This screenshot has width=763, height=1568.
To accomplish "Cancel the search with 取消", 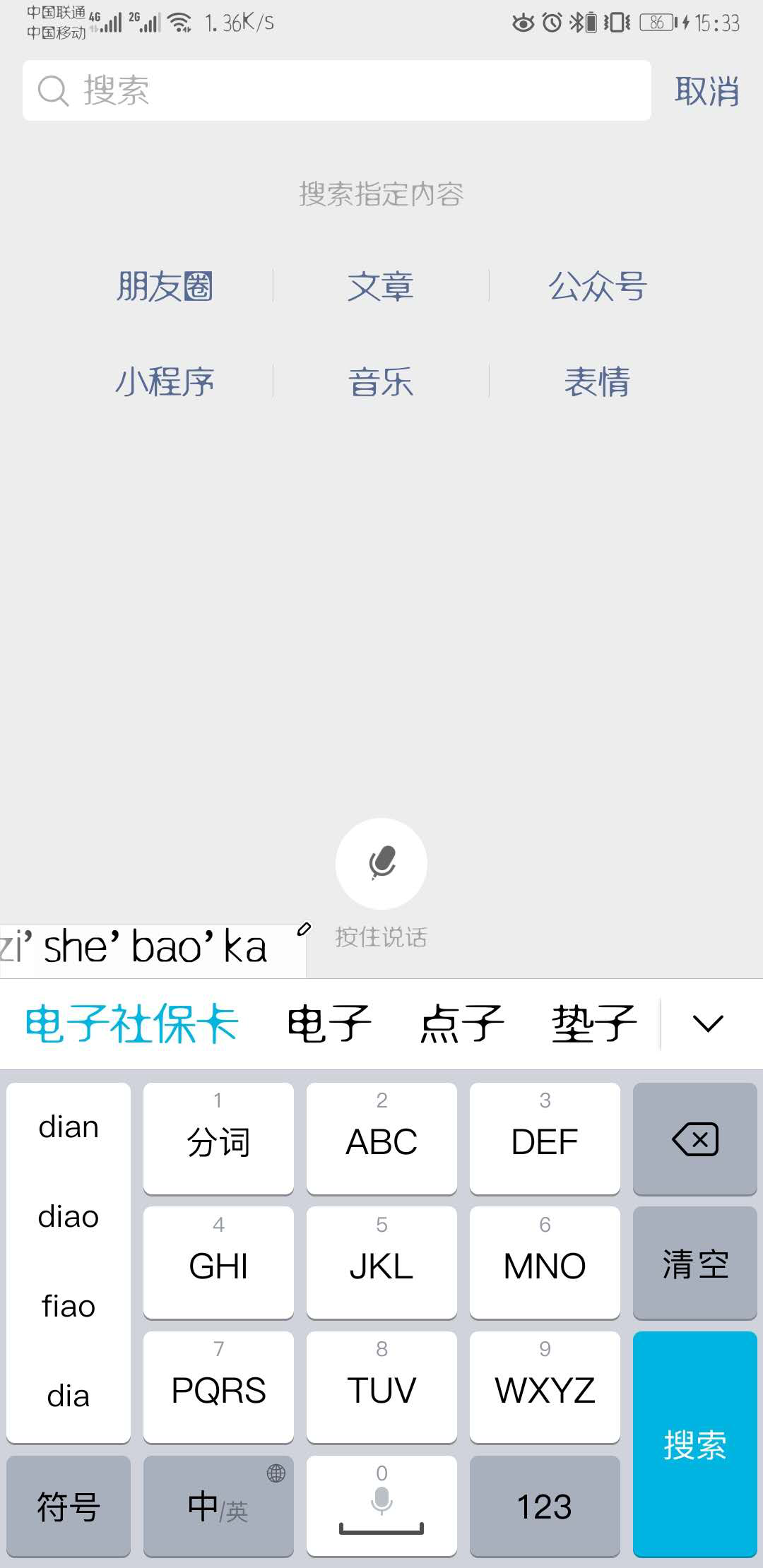I will [x=706, y=91].
